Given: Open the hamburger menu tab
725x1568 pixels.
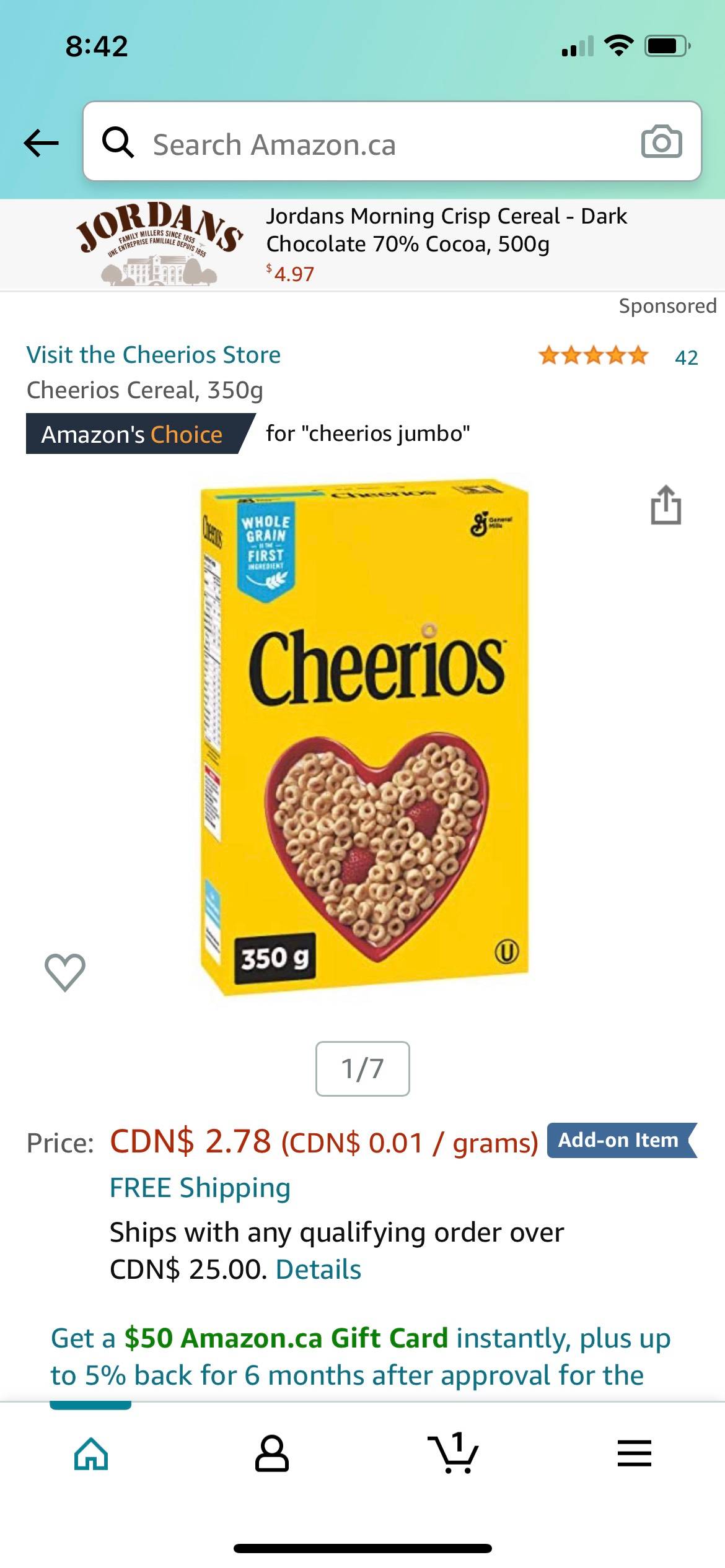Looking at the screenshot, I should click(635, 1453).
